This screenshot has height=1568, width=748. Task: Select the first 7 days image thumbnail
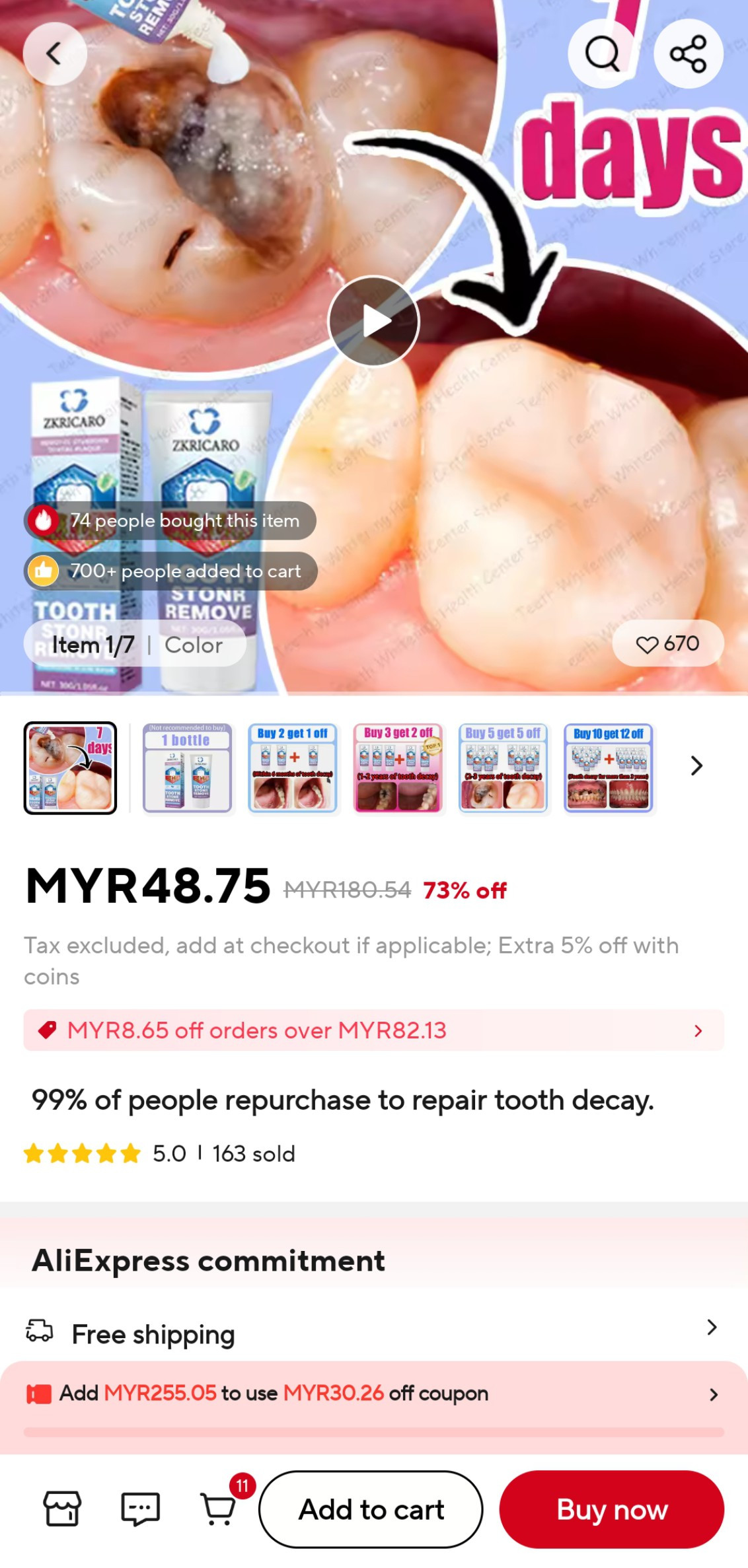pyautogui.click(x=71, y=768)
